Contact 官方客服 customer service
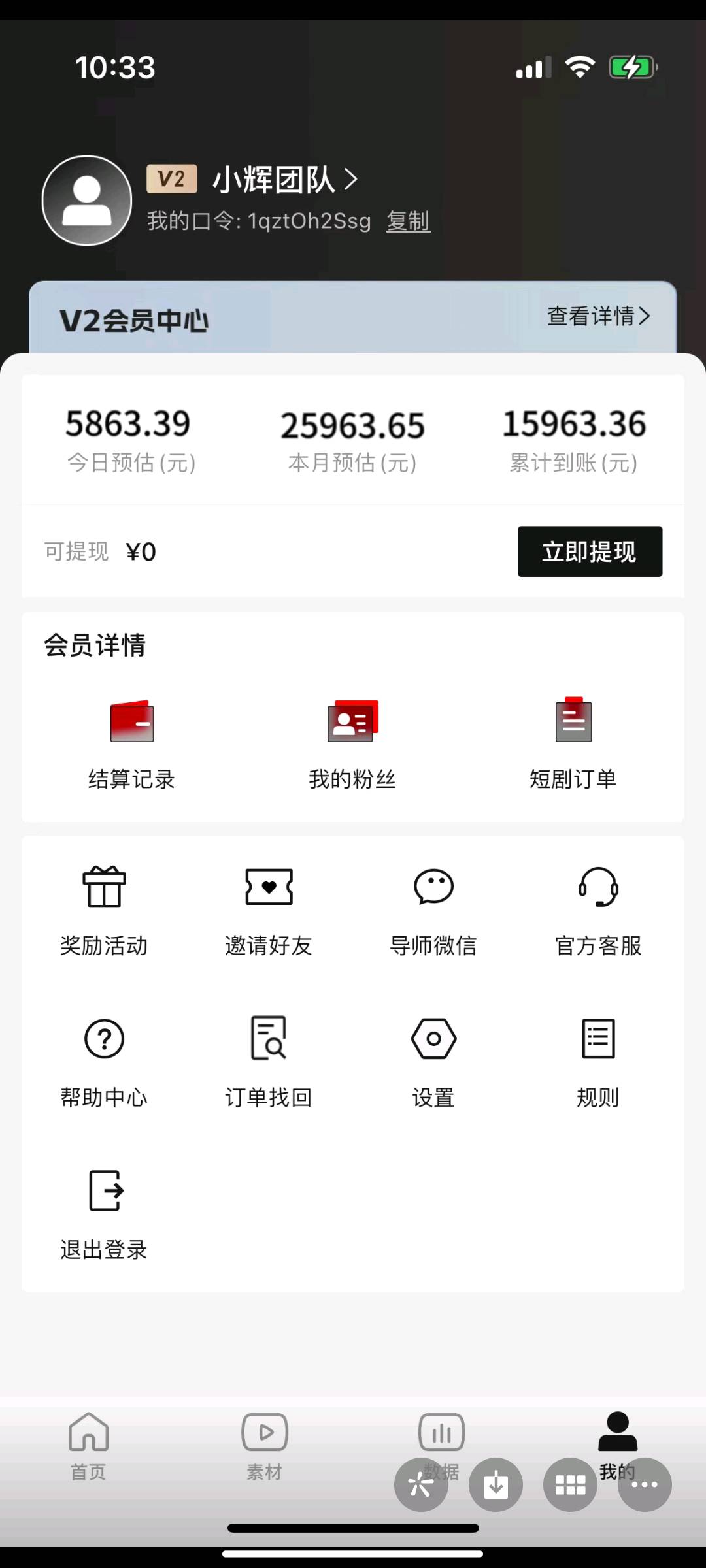706x1568 pixels. click(x=598, y=911)
